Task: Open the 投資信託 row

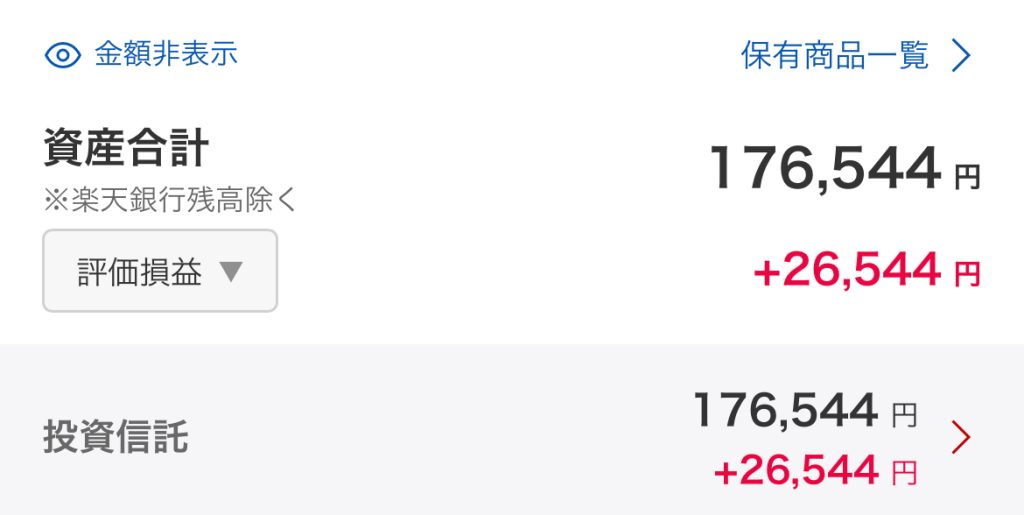Action: pyautogui.click(x=512, y=437)
